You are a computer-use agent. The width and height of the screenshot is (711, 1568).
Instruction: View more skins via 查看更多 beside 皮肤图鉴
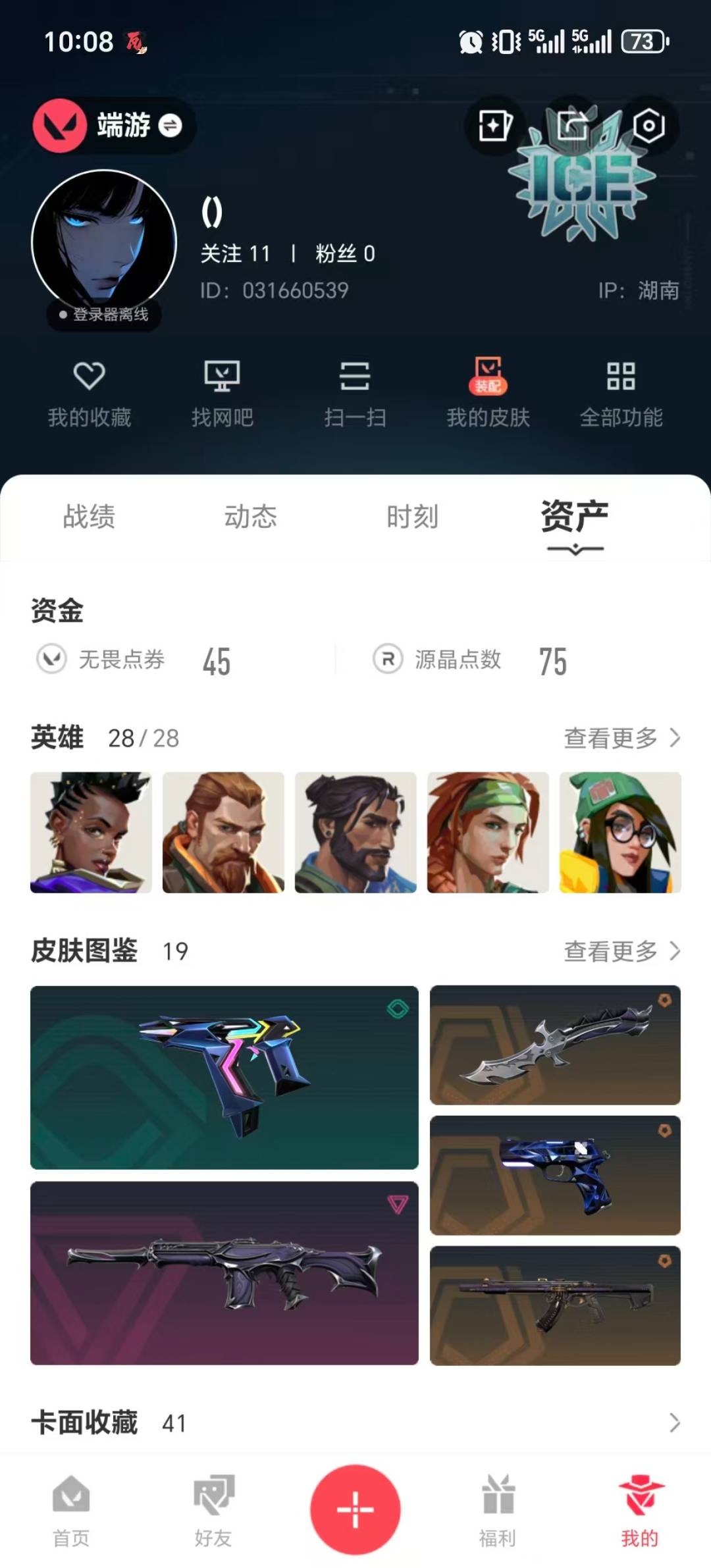621,951
